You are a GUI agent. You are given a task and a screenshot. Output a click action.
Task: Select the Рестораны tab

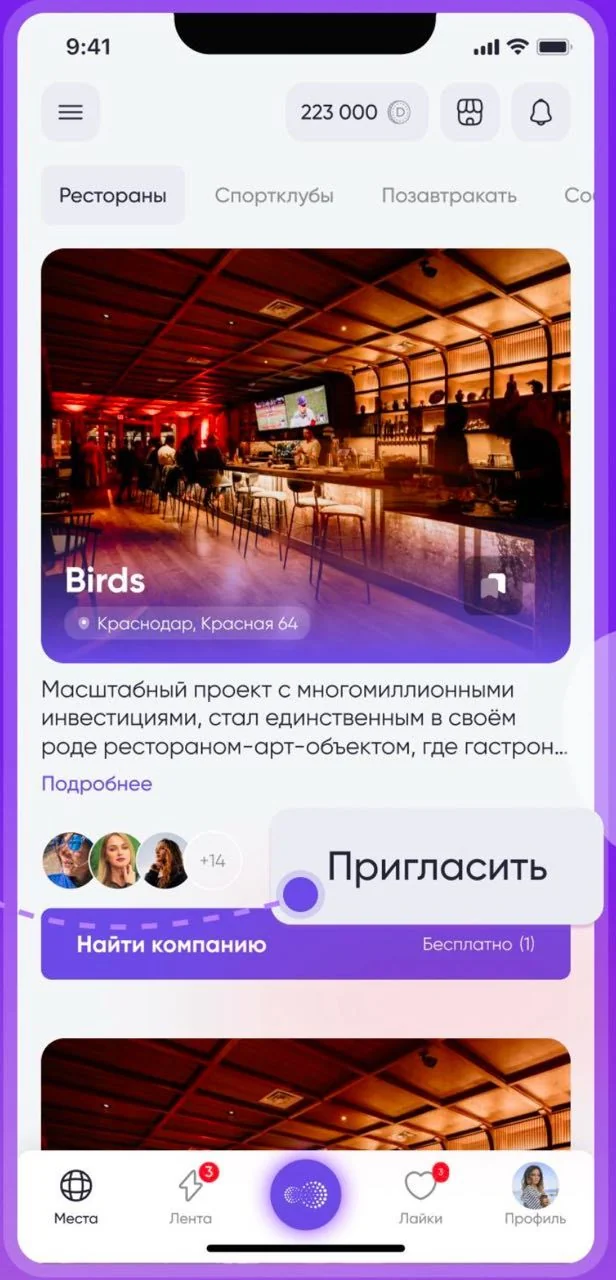(113, 195)
